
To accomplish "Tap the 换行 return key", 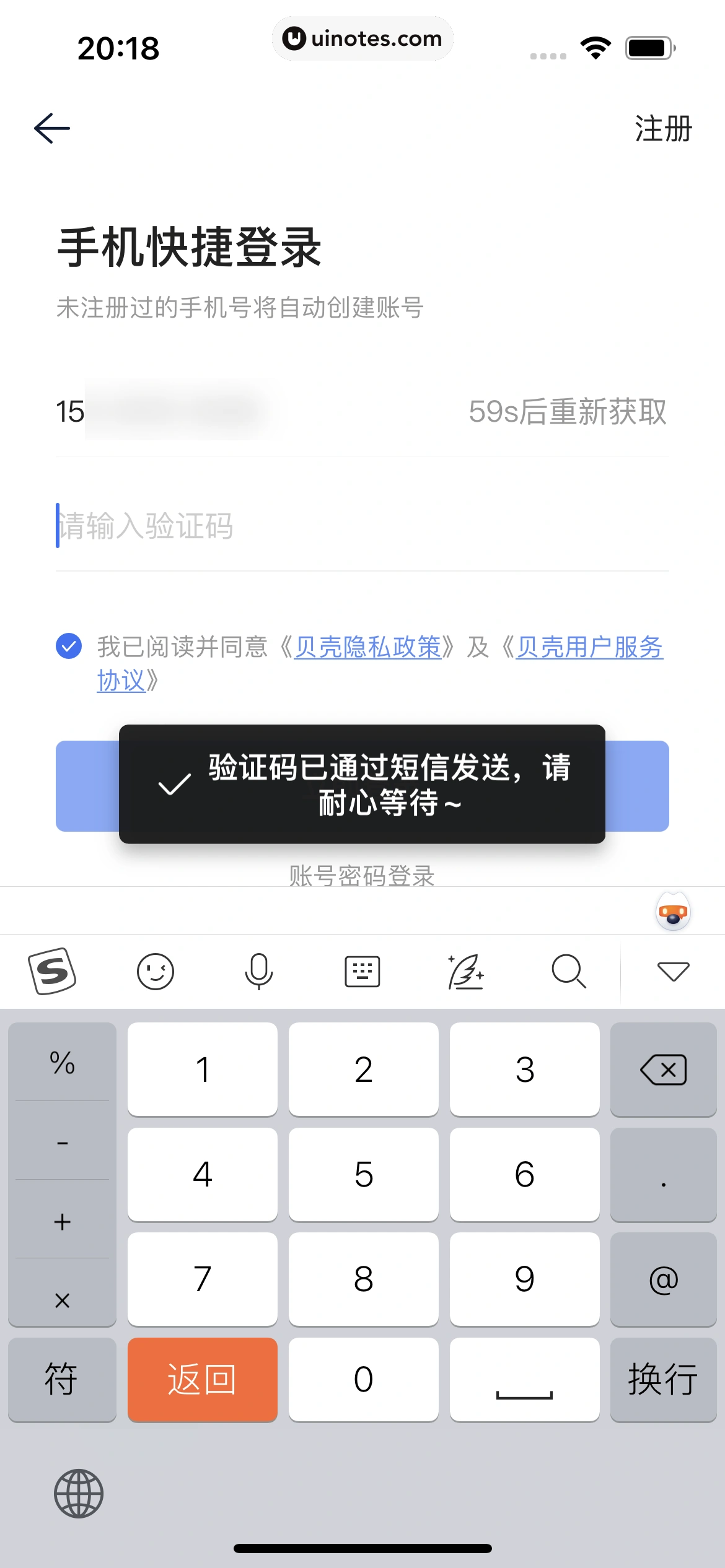I will (663, 1379).
